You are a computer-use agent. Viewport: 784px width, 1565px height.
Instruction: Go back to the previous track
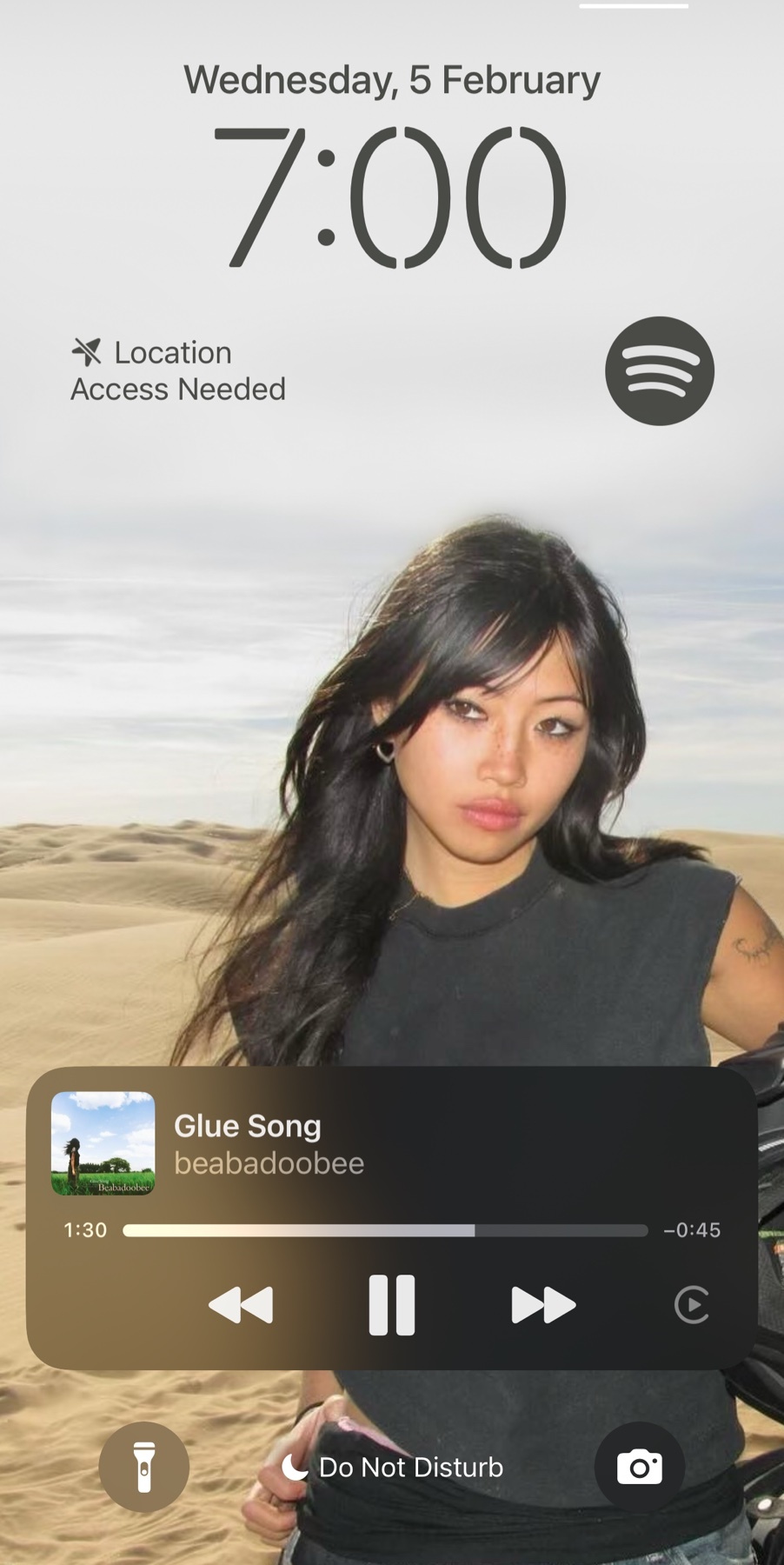click(241, 1305)
